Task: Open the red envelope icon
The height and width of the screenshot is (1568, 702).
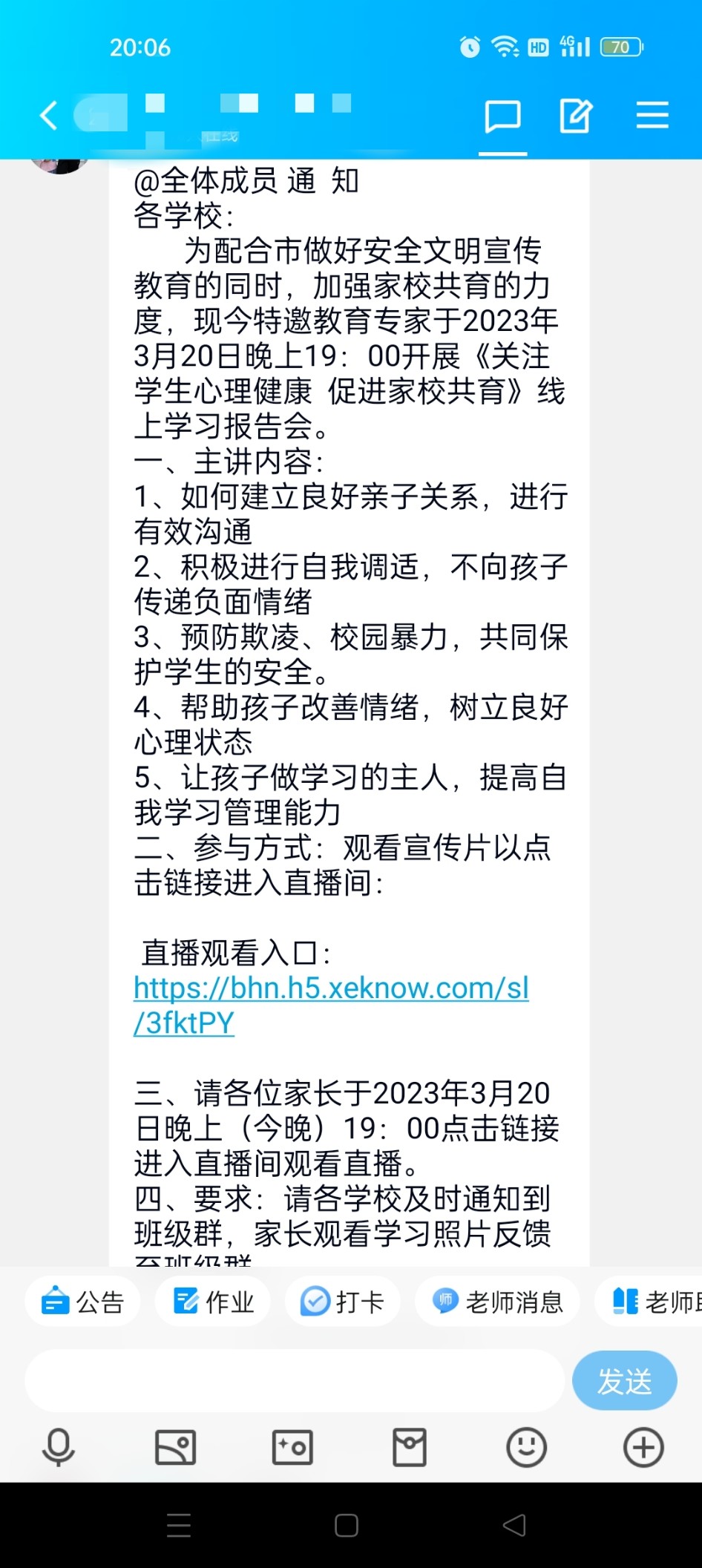Action: 410,1447
